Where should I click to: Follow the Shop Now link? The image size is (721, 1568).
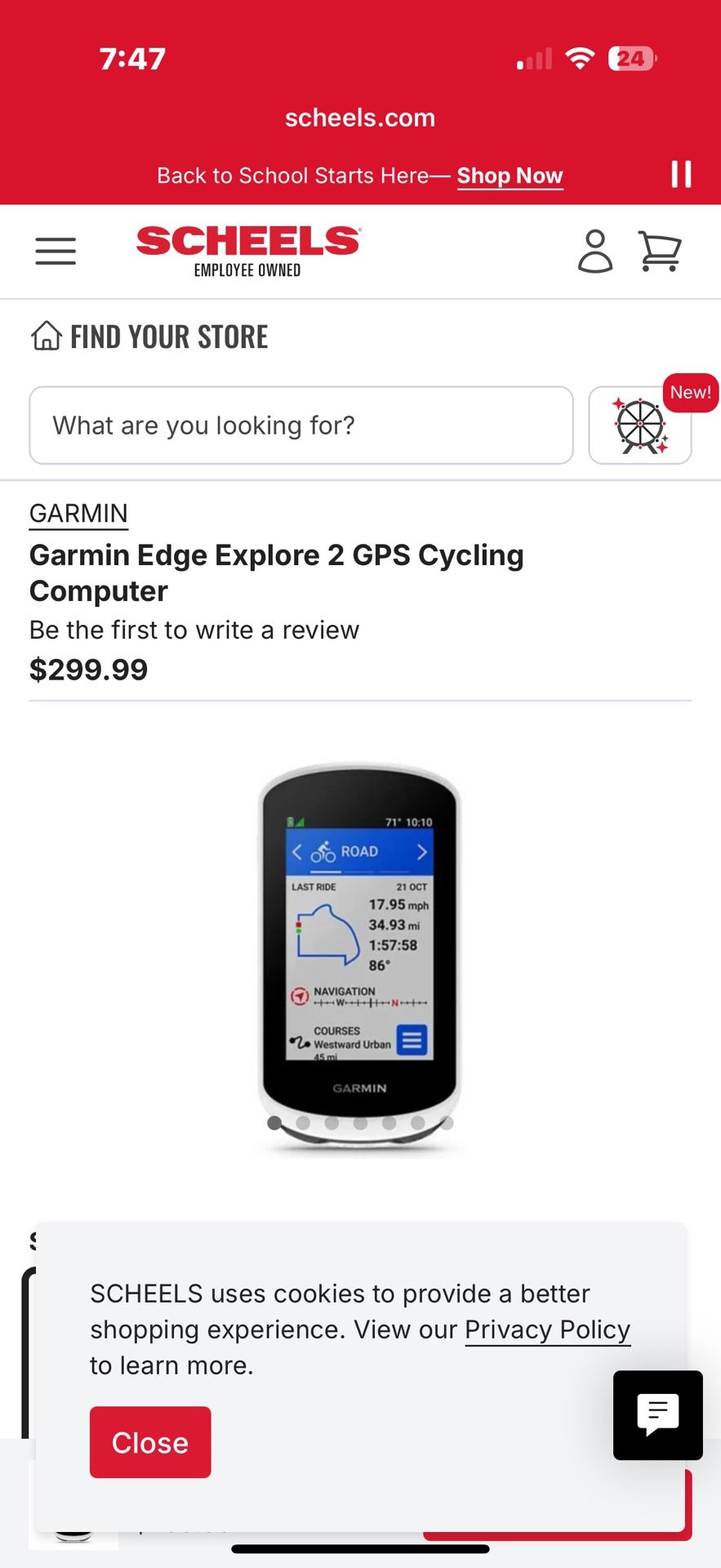(510, 176)
